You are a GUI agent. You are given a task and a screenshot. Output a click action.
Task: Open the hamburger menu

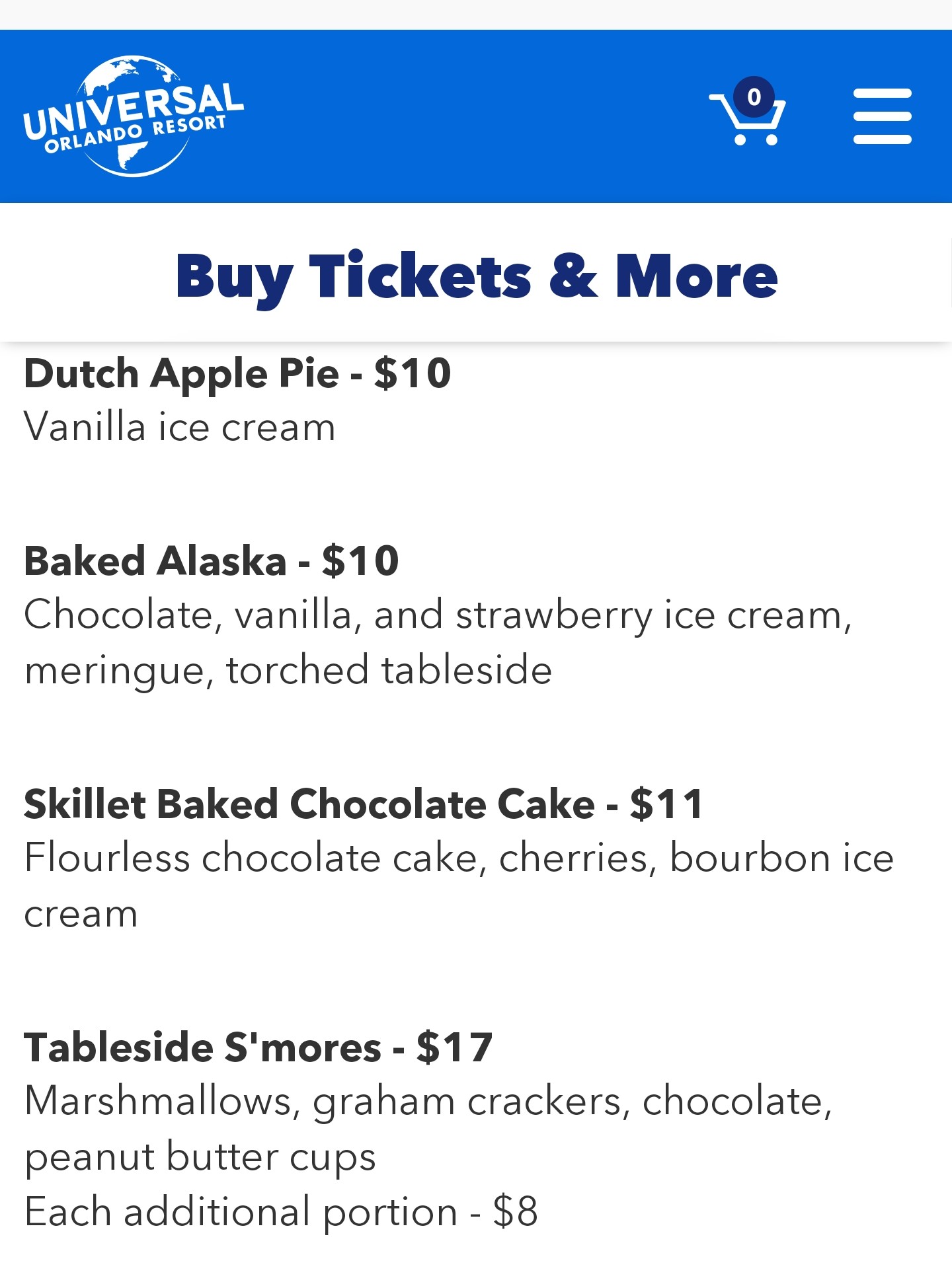882,116
